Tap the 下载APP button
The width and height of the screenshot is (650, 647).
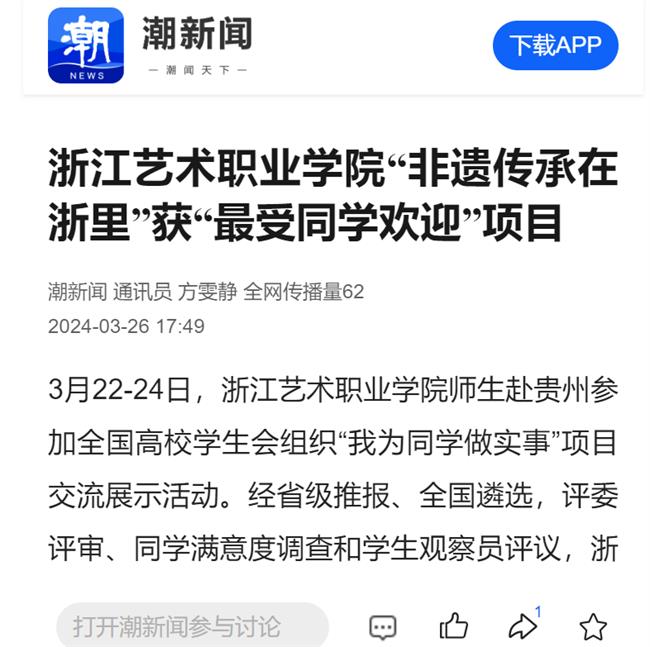pyautogui.click(x=555, y=45)
